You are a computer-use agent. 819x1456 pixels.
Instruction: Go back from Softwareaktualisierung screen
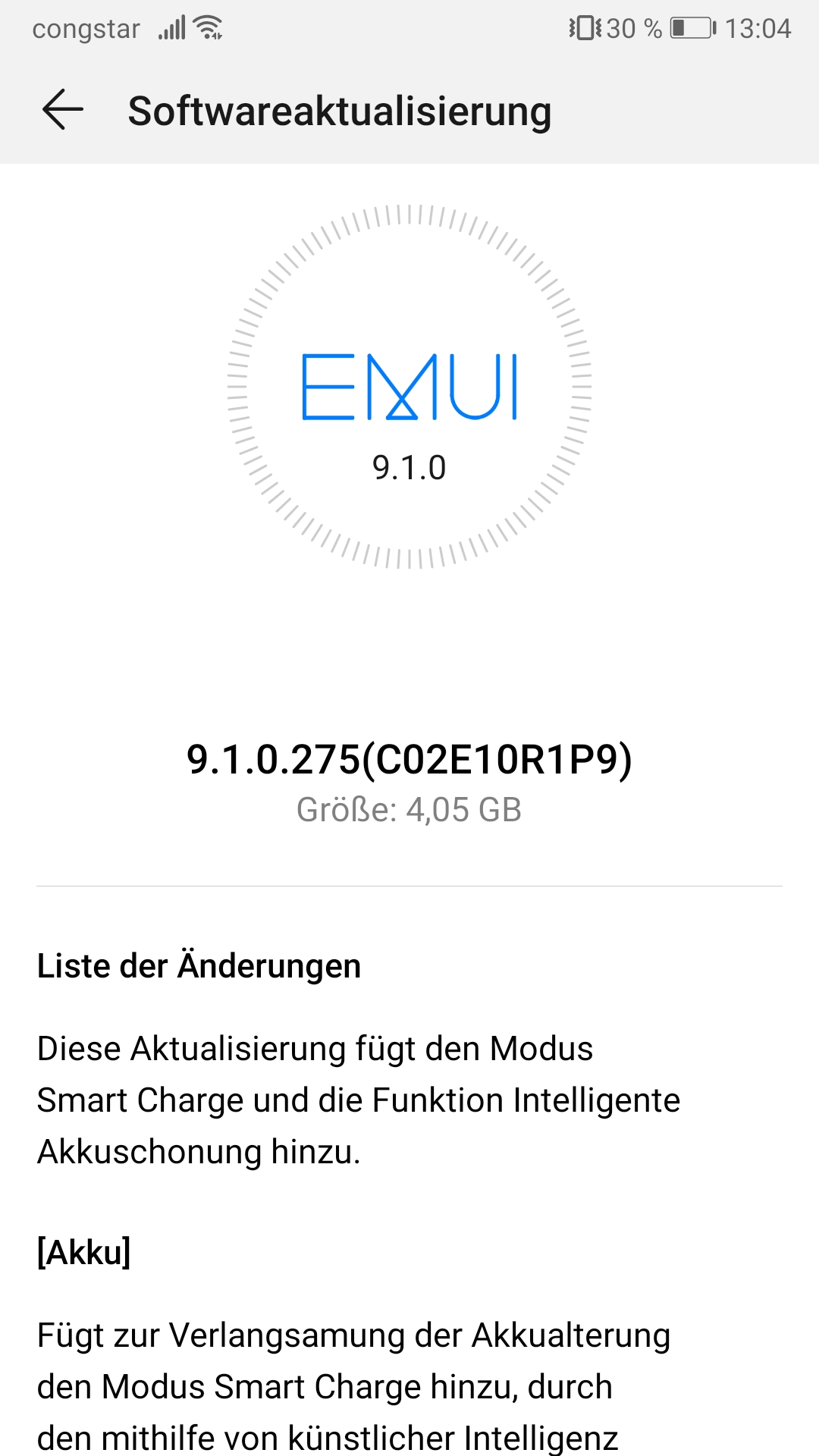63,110
